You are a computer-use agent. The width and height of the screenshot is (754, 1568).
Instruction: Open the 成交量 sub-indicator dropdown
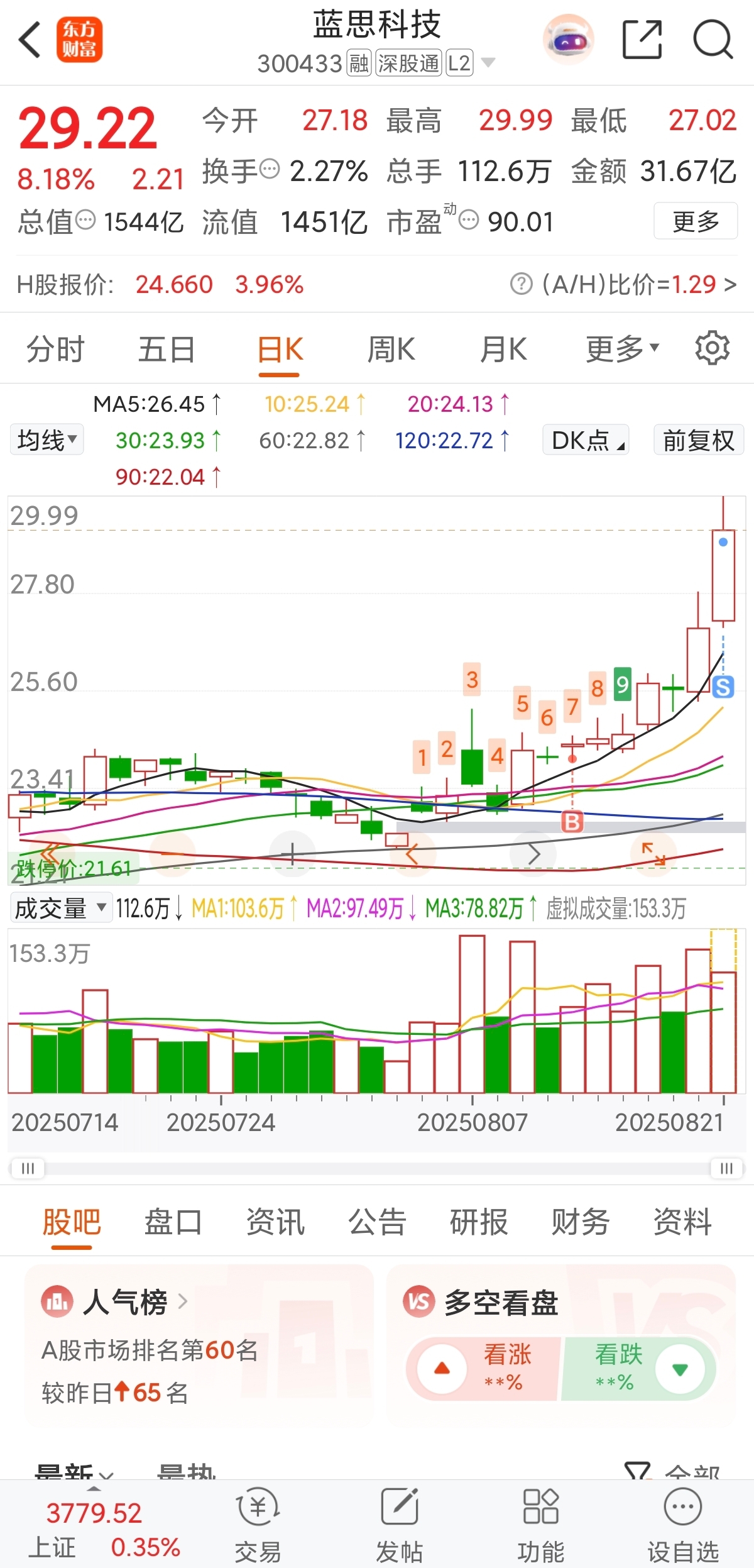point(61,908)
